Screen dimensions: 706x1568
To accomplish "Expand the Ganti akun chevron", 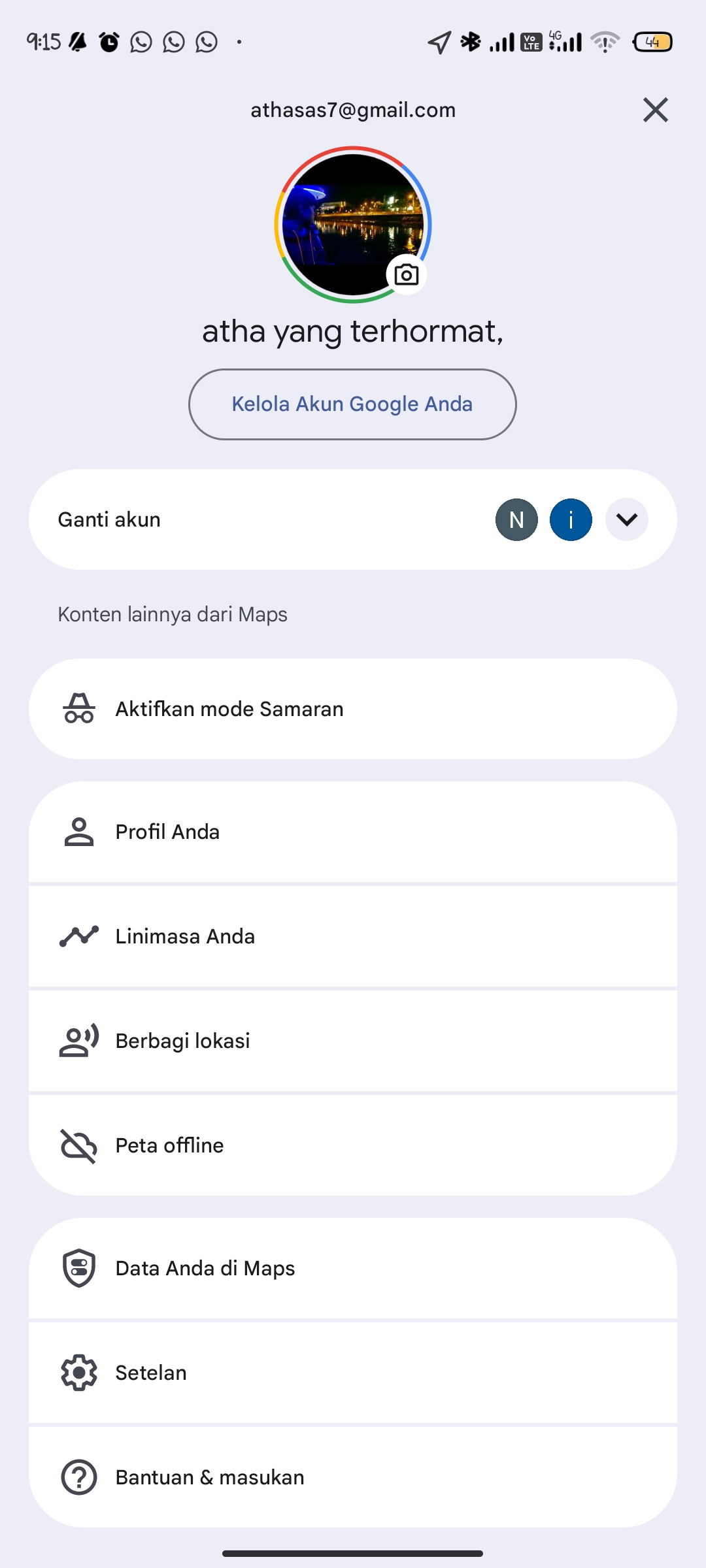I will (626, 519).
